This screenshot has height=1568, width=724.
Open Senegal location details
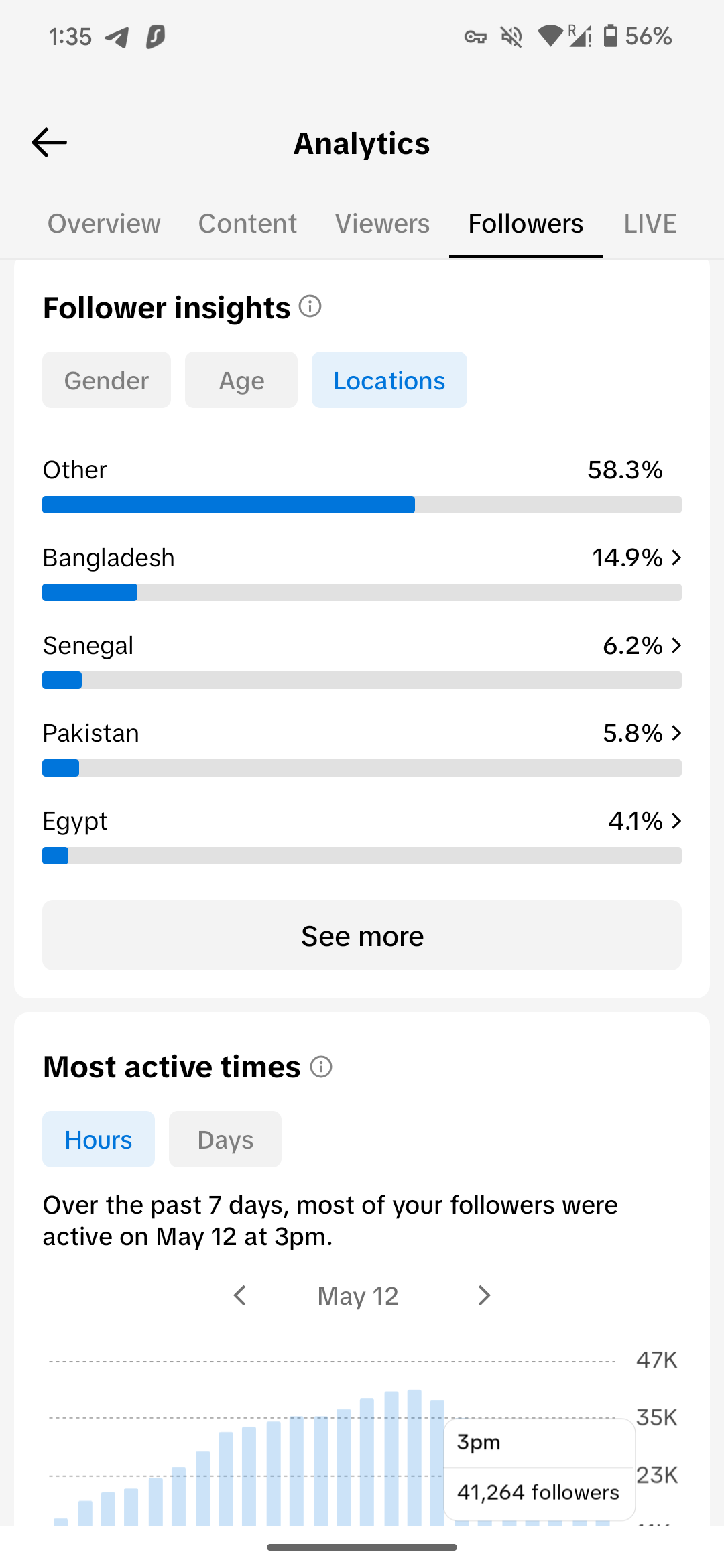click(x=362, y=659)
